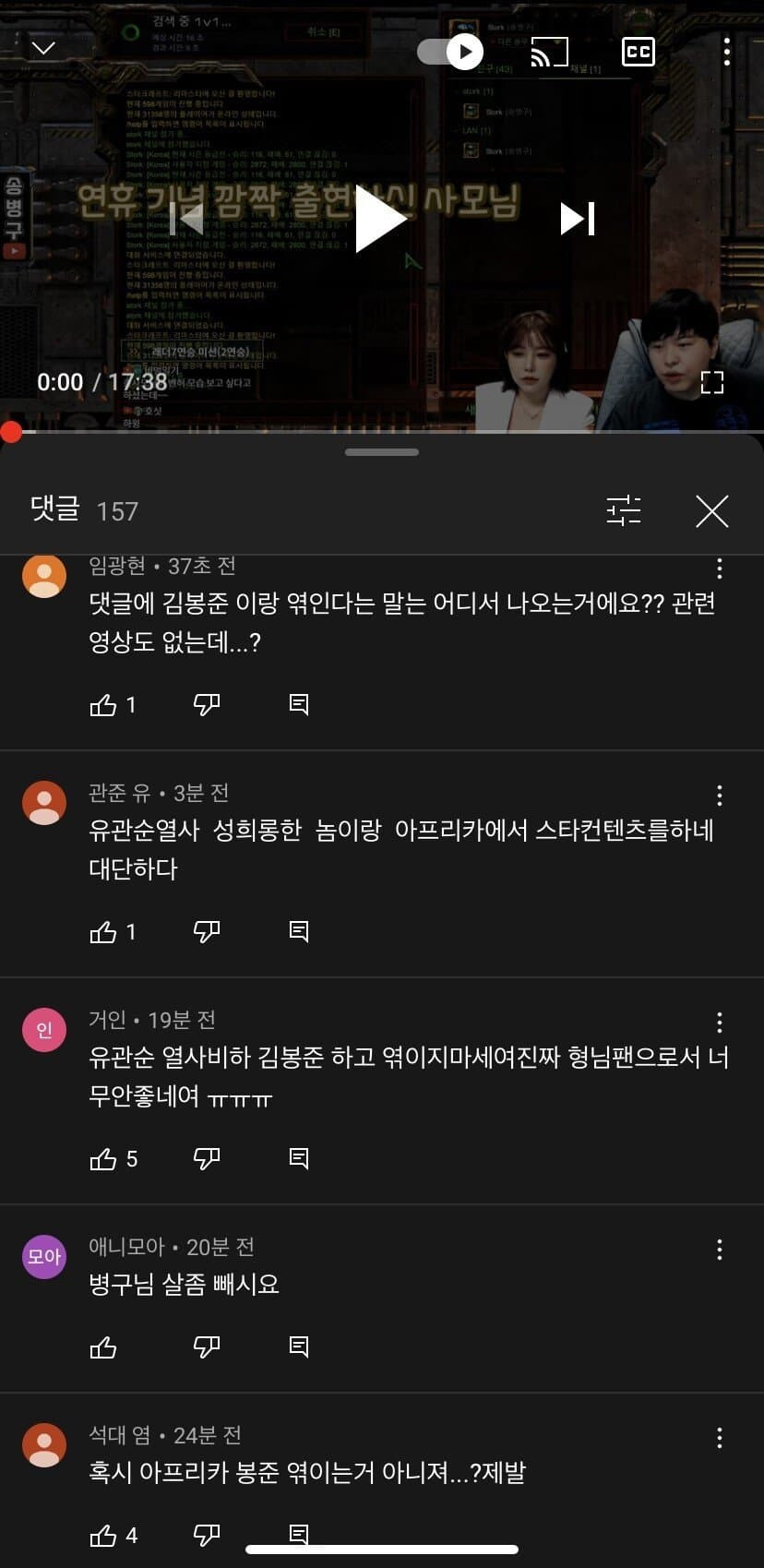Screen dimensions: 764x1568
Task: Play the video
Action: point(380,220)
